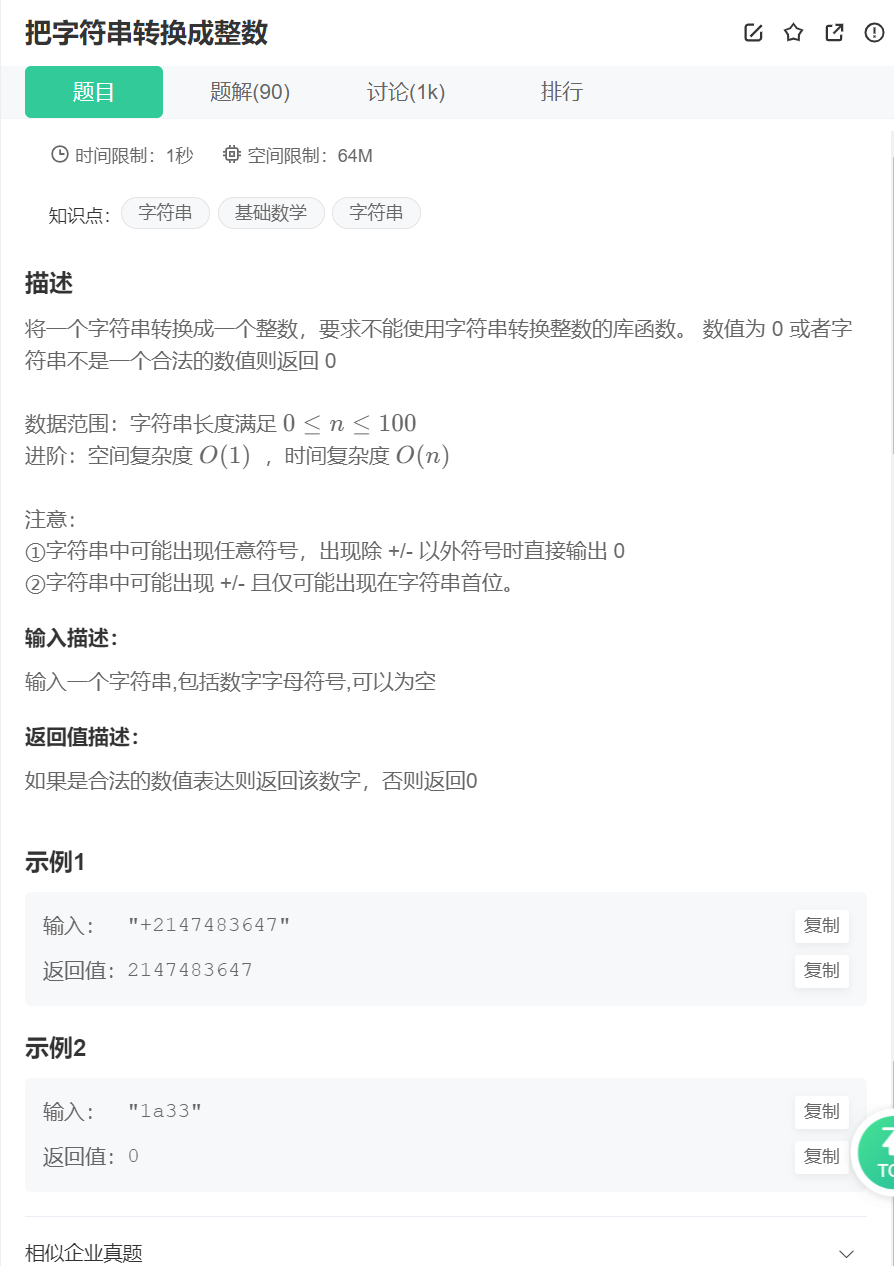
Task: Tap the edit note icon
Action: click(x=754, y=33)
